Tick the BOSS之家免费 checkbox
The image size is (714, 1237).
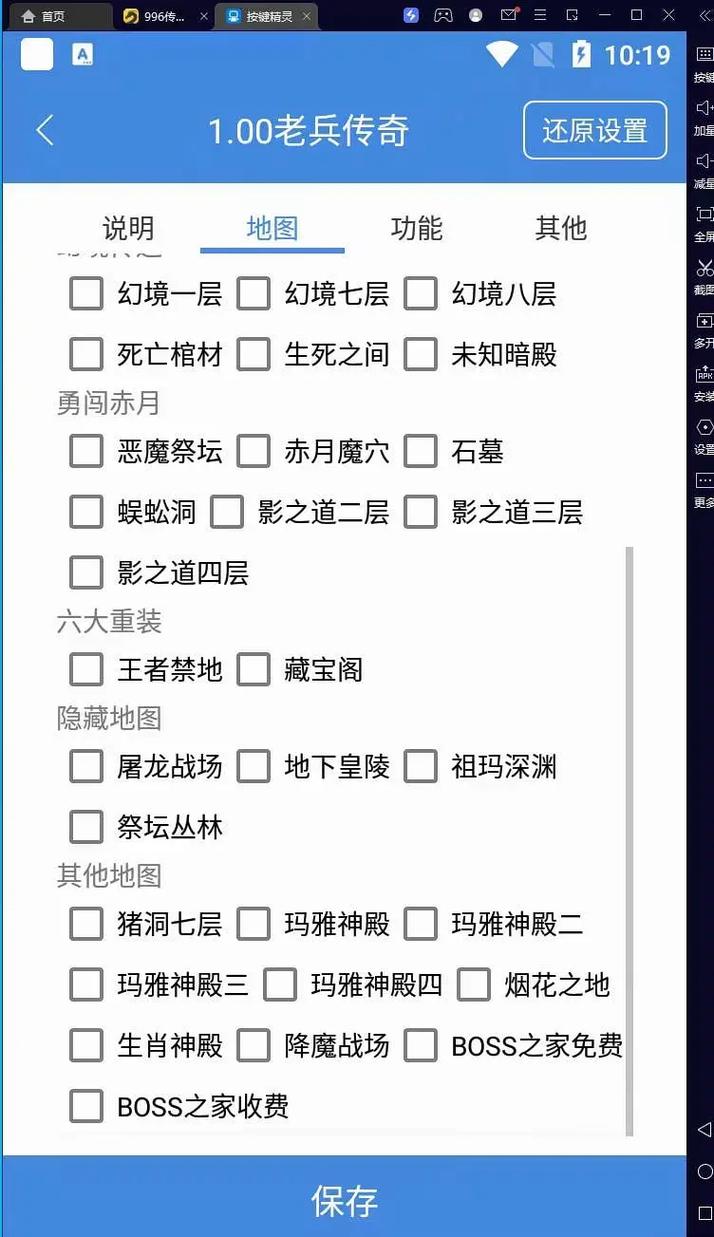(x=421, y=1046)
